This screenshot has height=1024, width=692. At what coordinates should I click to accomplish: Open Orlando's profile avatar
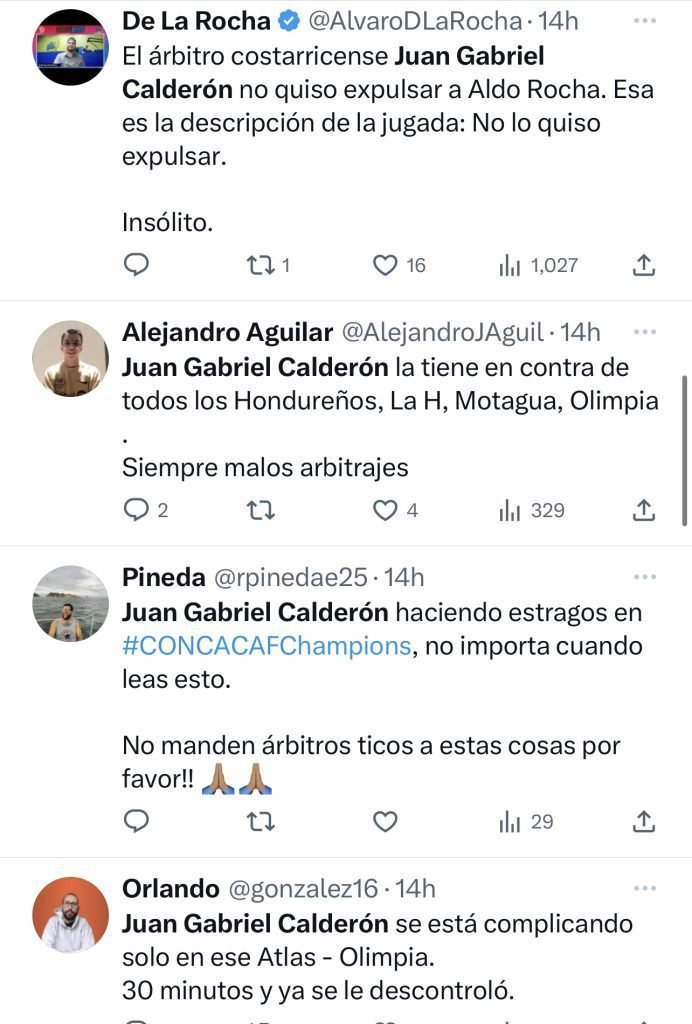point(71,914)
